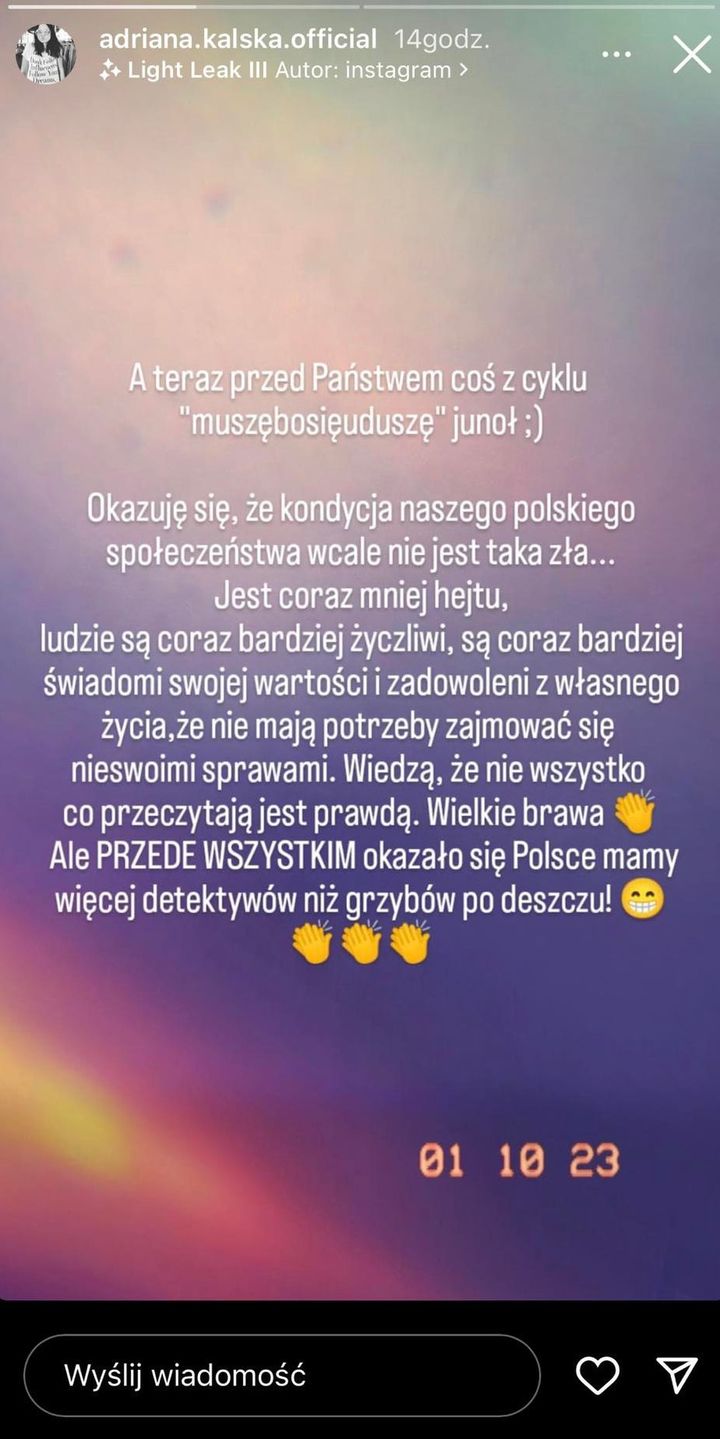Close the story with the X
Image resolution: width=720 pixels, height=1439 pixels.
coord(692,54)
